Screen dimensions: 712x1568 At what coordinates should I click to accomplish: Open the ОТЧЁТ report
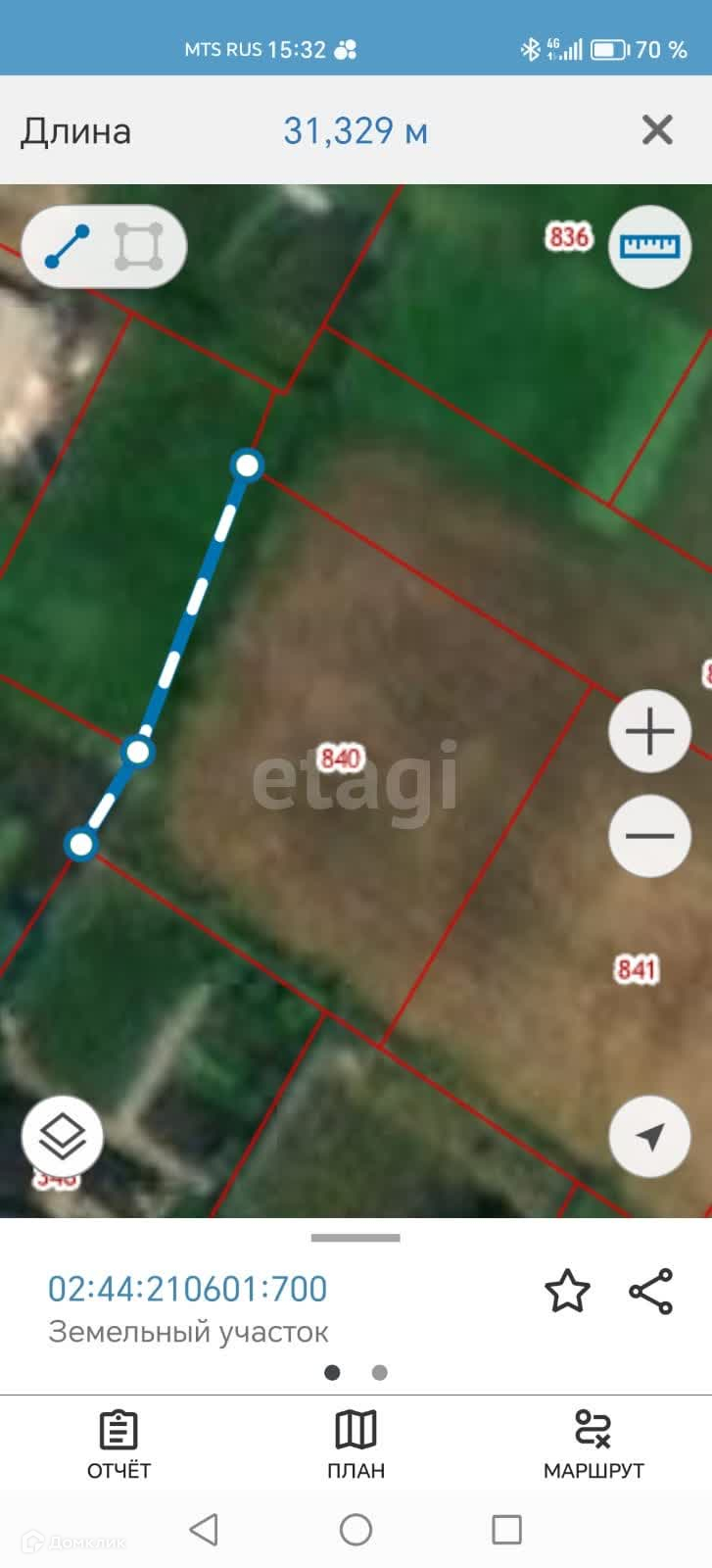click(119, 1444)
